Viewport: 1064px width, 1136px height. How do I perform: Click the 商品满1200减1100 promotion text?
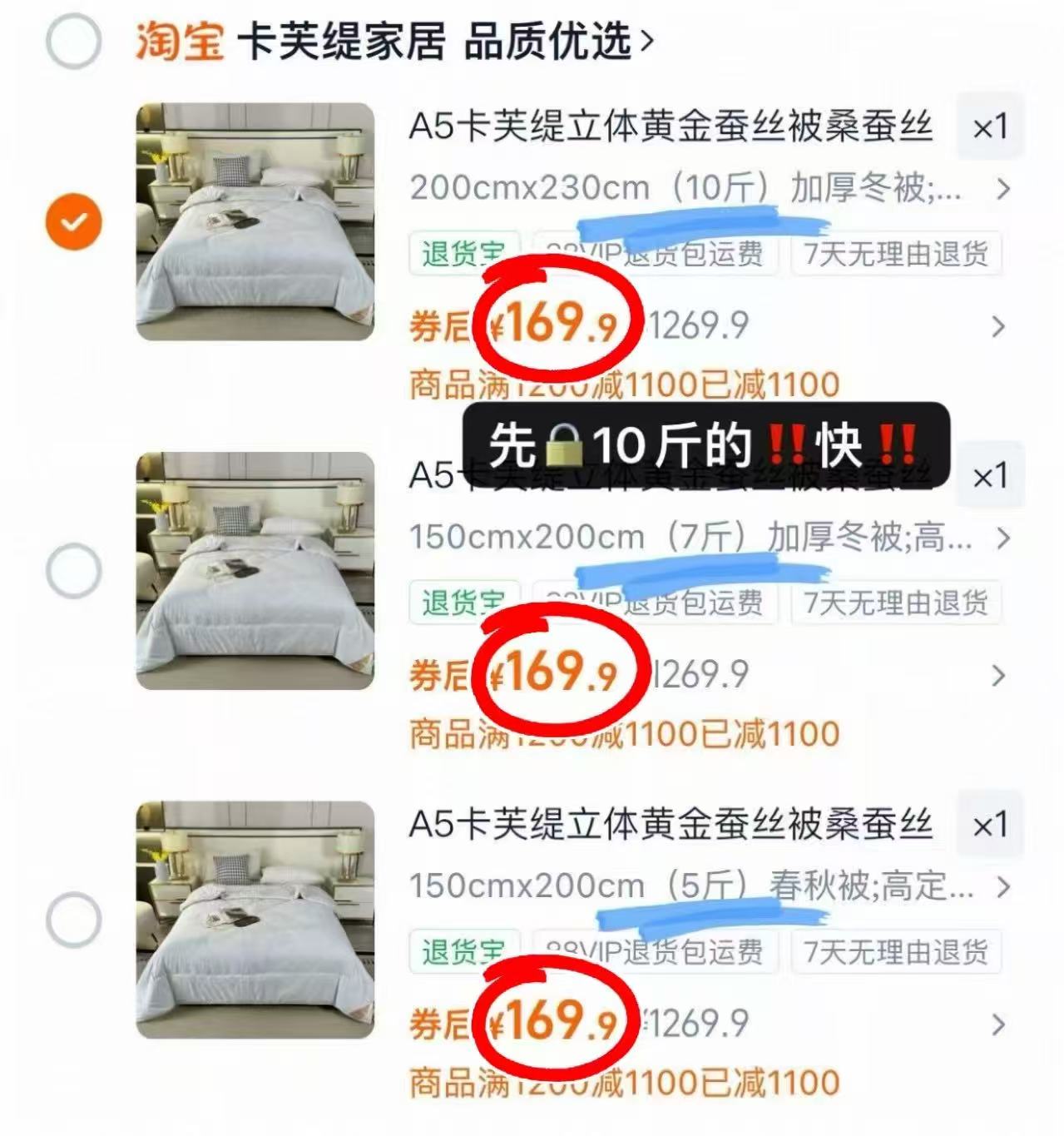tap(620, 383)
